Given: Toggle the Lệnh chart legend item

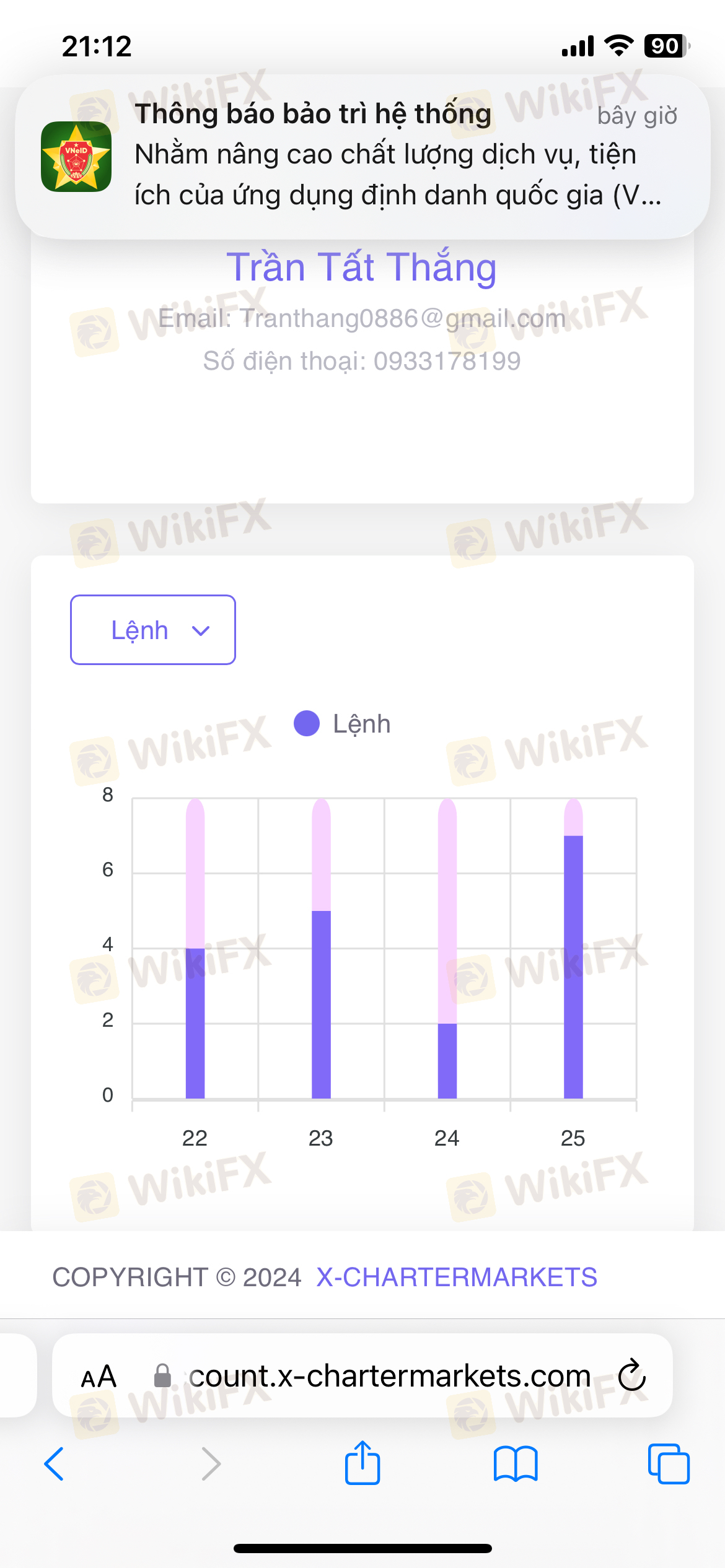Looking at the screenshot, I should pos(343,724).
